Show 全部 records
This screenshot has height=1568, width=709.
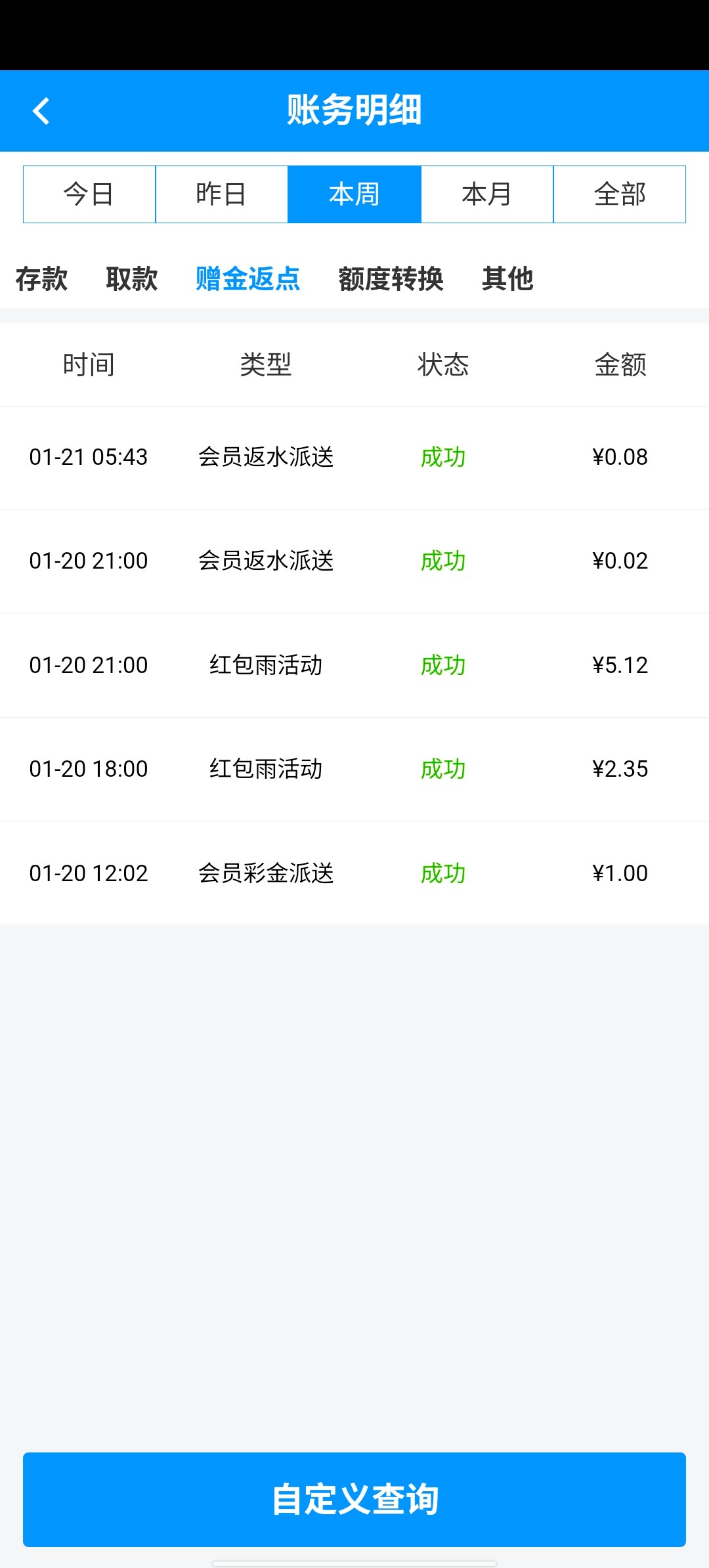pos(620,194)
